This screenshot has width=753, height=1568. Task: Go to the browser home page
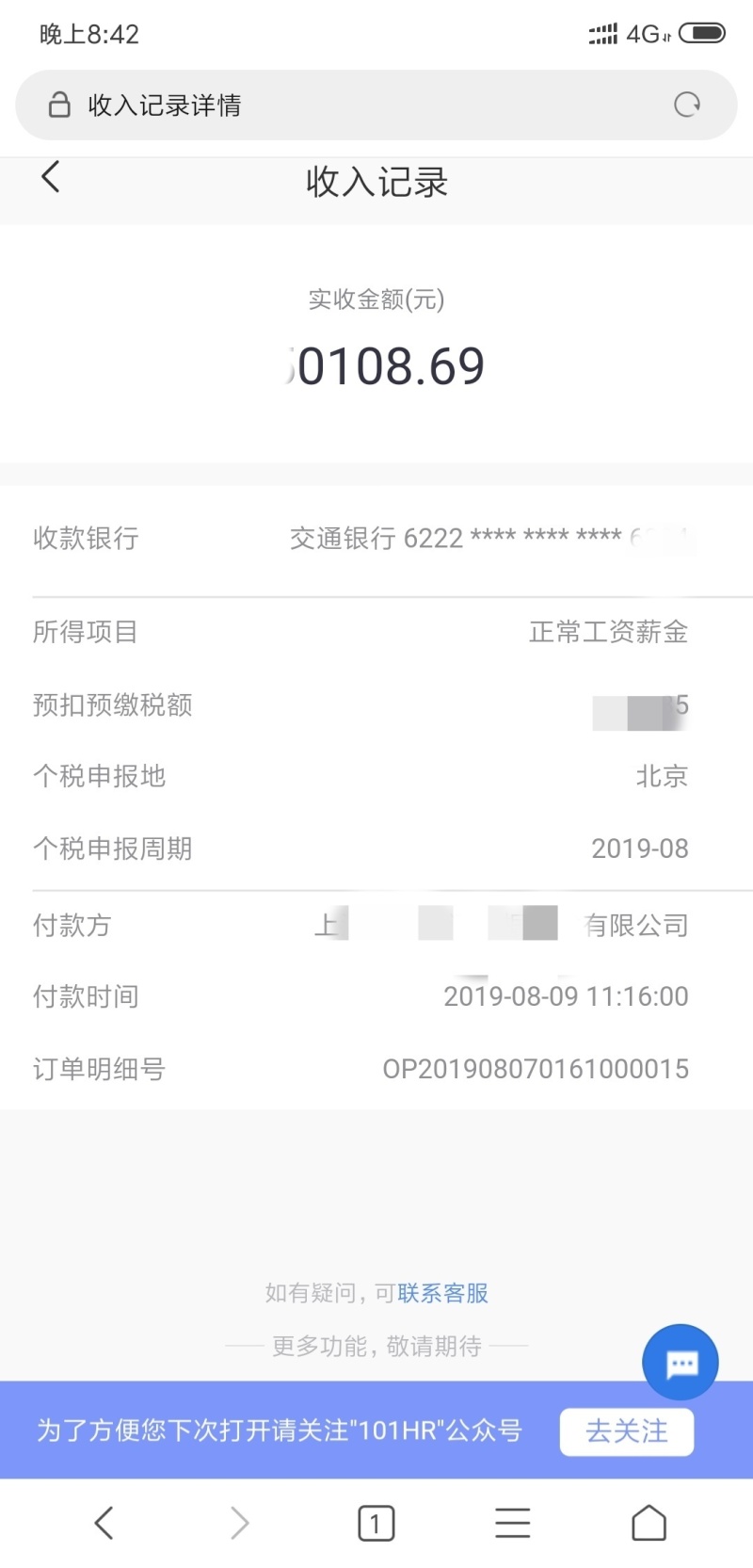[649, 1523]
